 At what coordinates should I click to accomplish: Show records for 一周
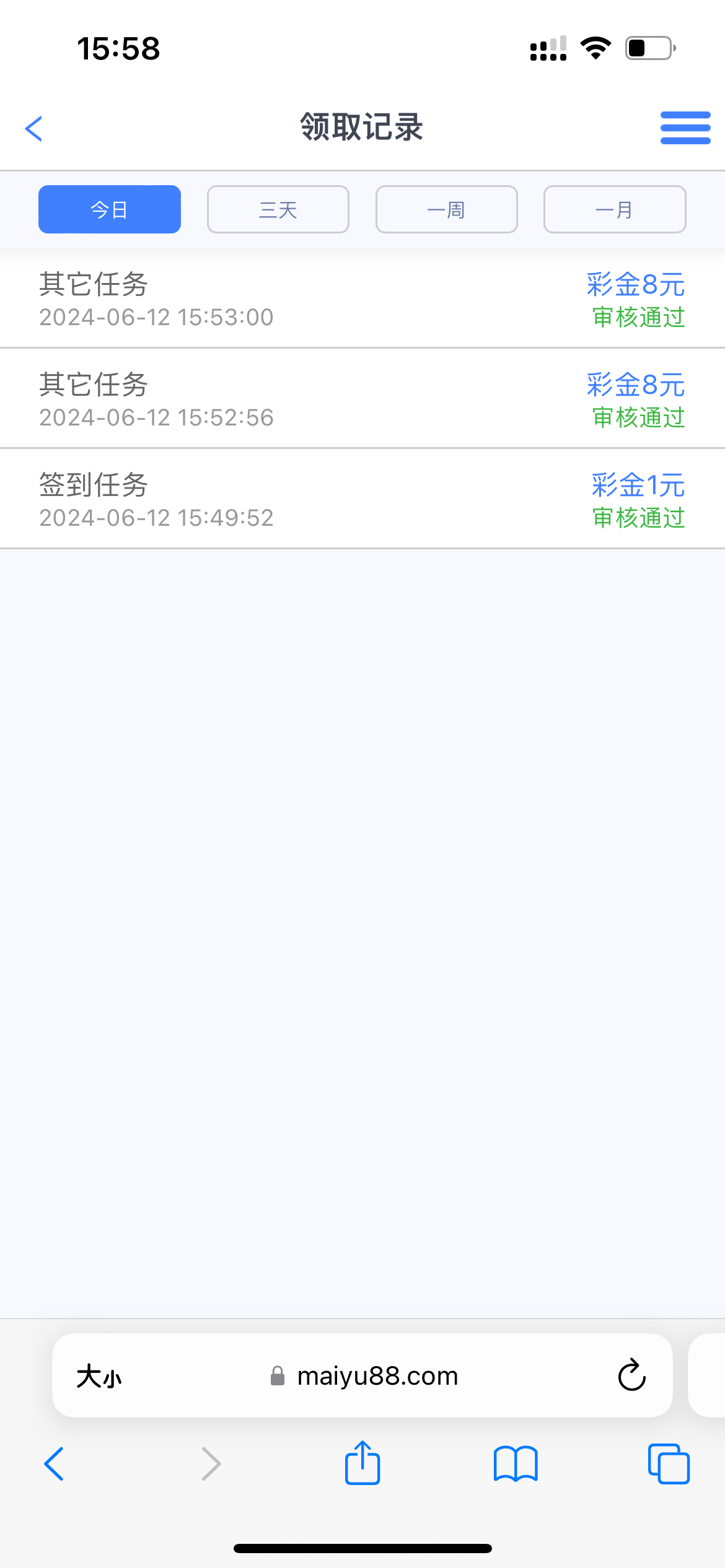tap(446, 209)
